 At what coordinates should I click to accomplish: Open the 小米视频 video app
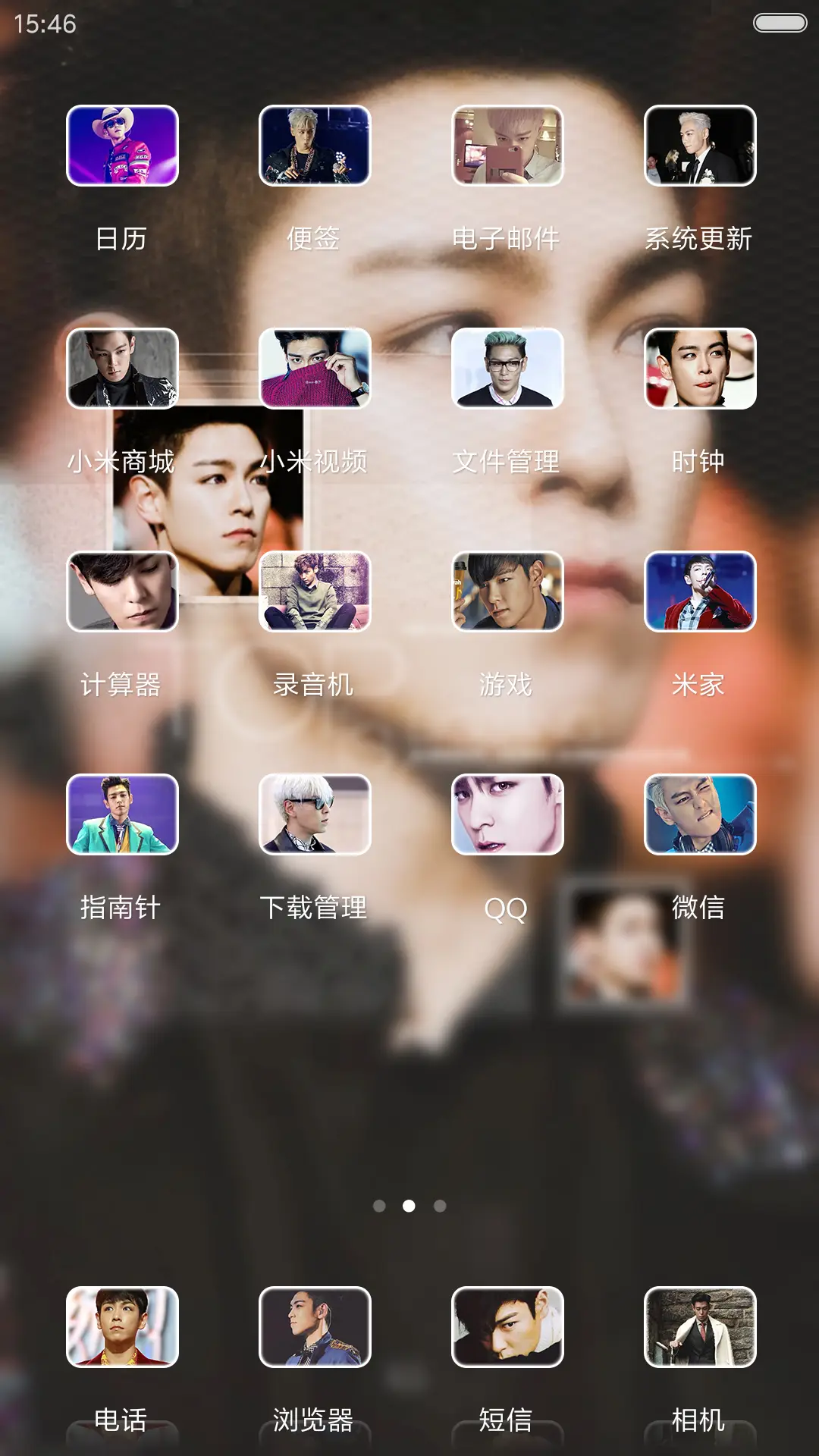click(315, 369)
